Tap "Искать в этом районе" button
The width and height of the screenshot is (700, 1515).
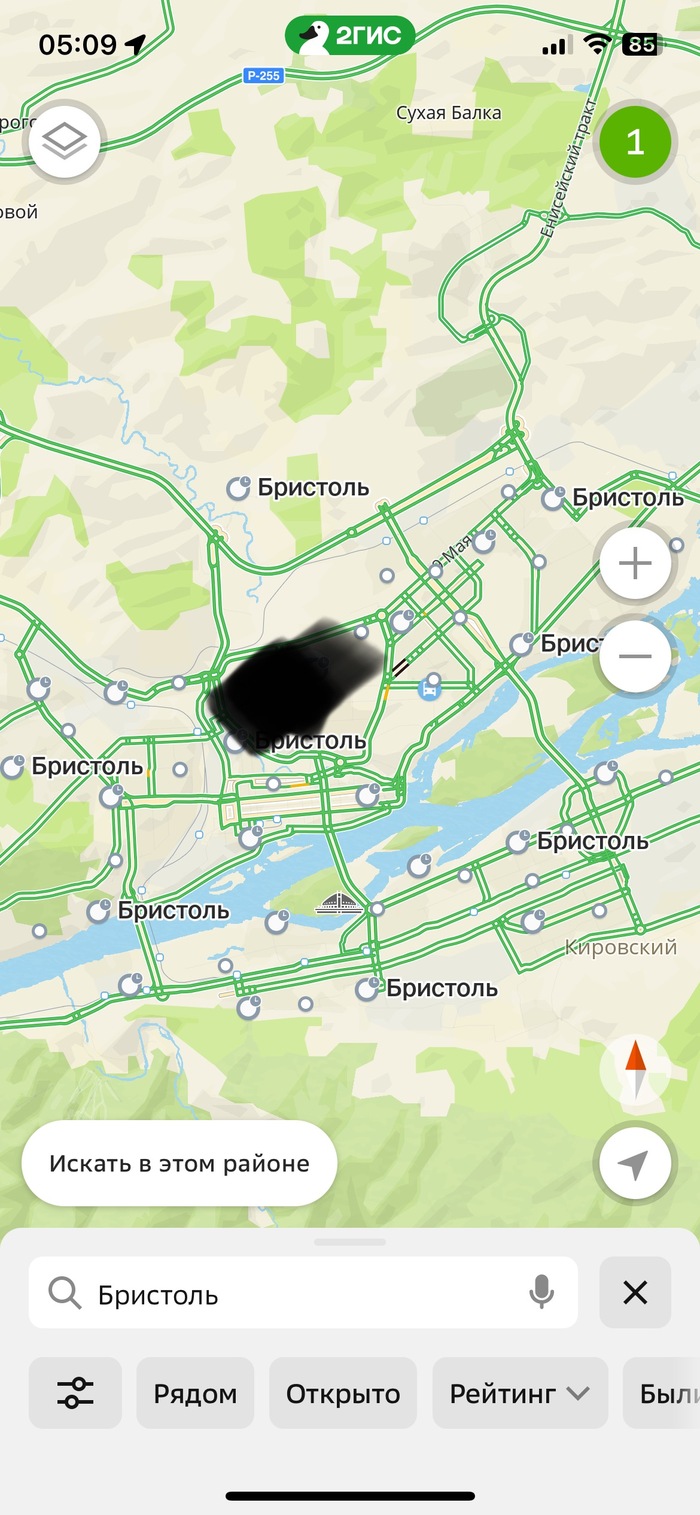coord(179,1163)
